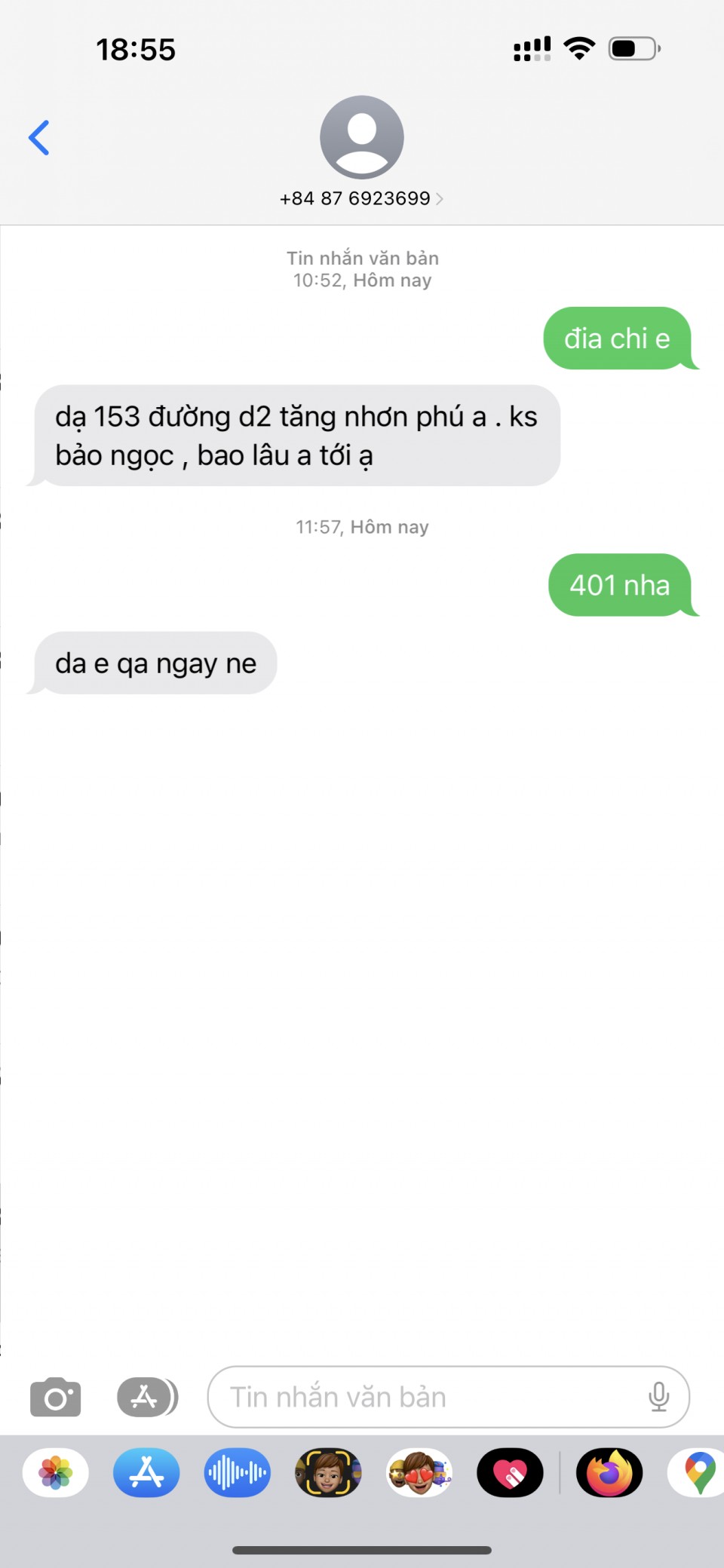Open contact details for +84 87 6923699
Screen dimensions: 724x1568
tap(361, 198)
